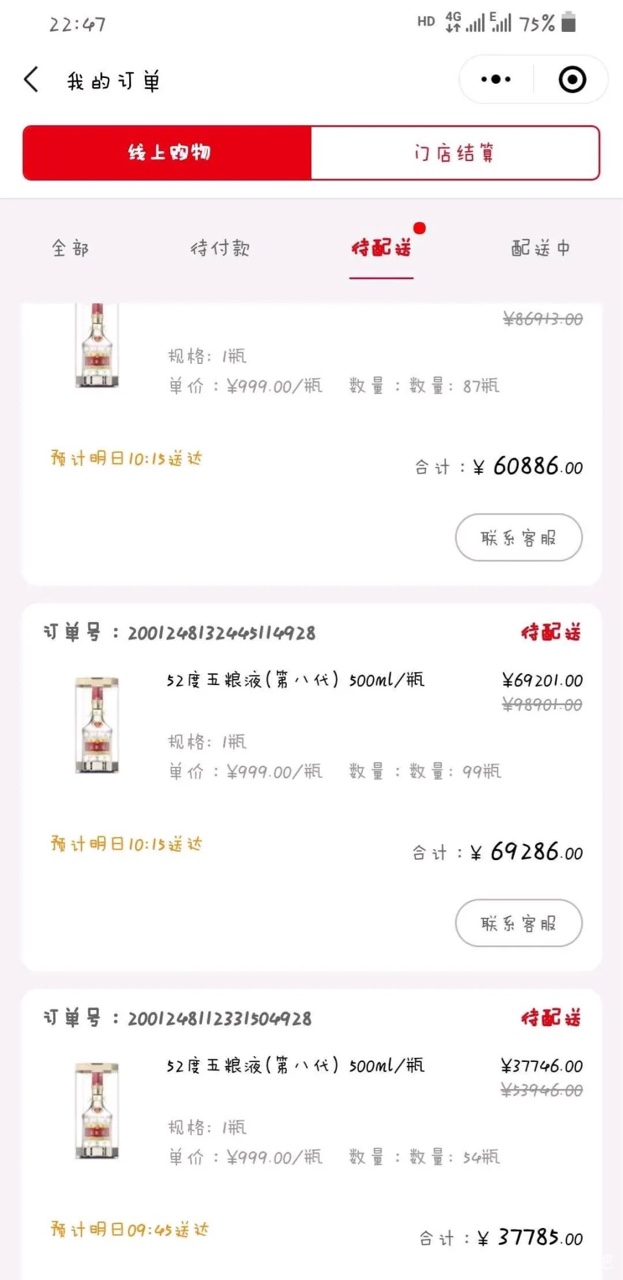
Task: Tap 联系客服 for the ¥69286 order
Action: 518,923
